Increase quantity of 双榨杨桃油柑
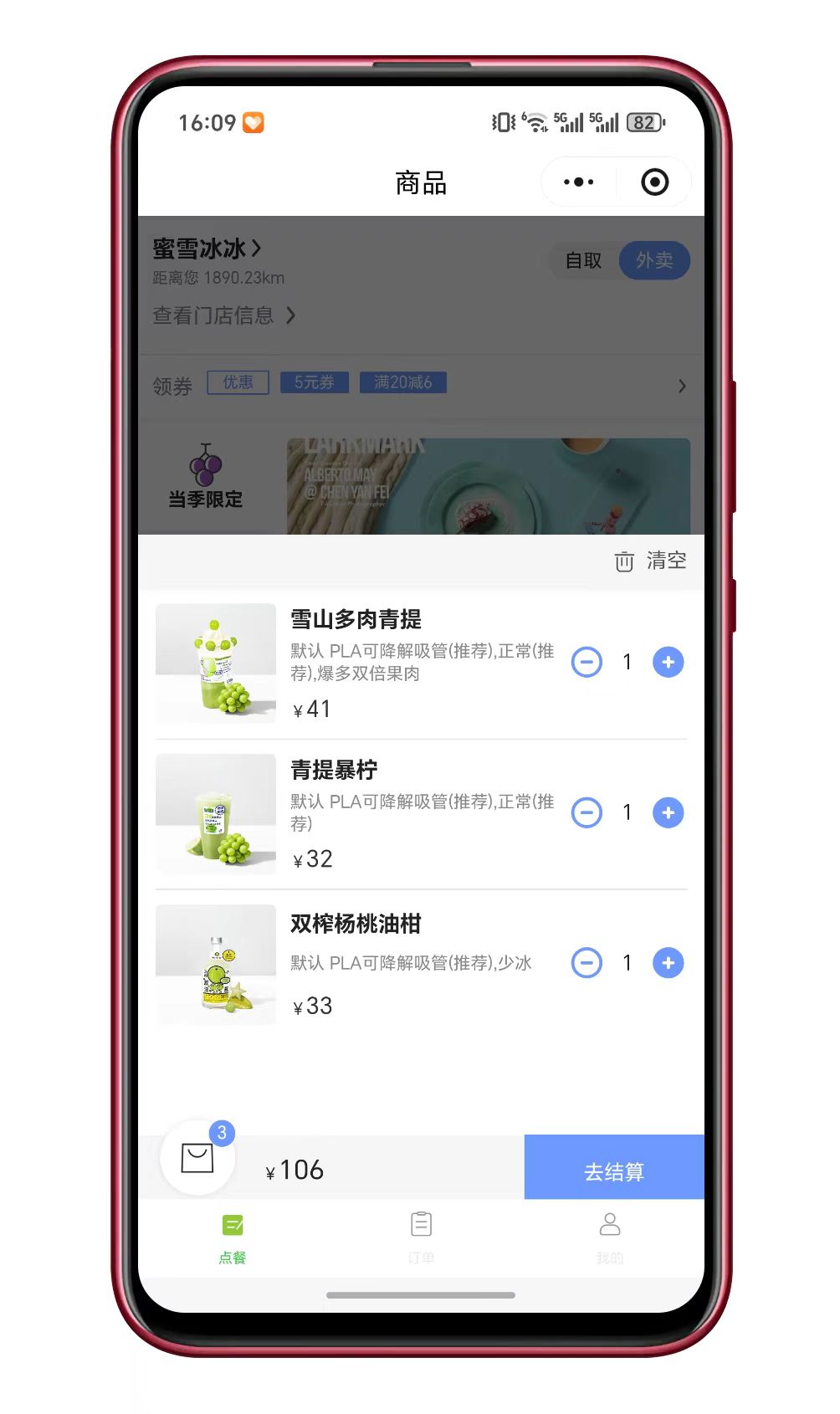The height and width of the screenshot is (1414, 840). tap(668, 963)
